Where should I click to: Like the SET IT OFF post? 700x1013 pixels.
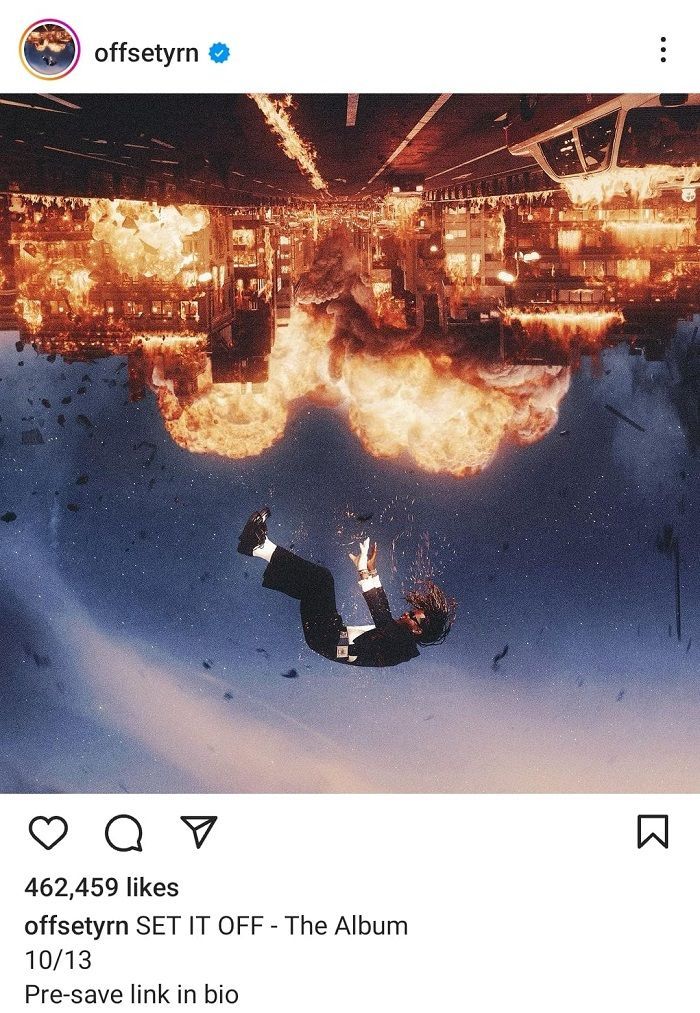click(48, 832)
